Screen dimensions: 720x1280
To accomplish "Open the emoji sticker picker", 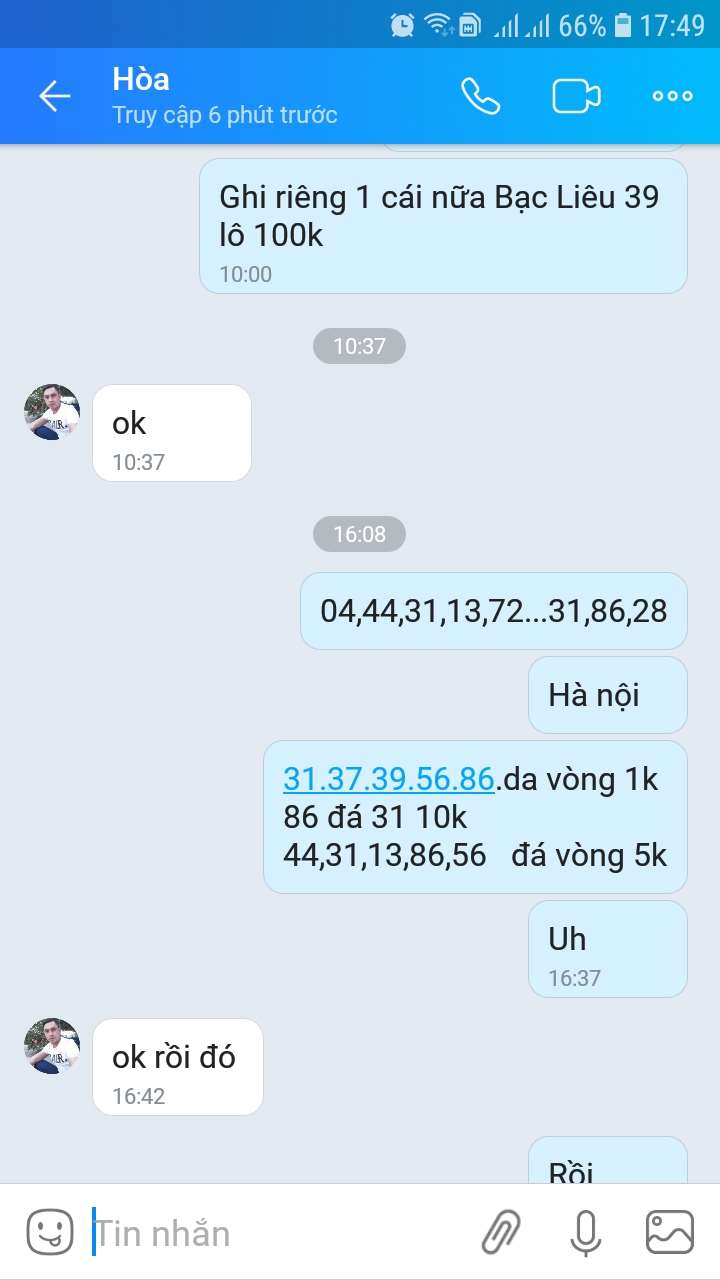I will [50, 1232].
